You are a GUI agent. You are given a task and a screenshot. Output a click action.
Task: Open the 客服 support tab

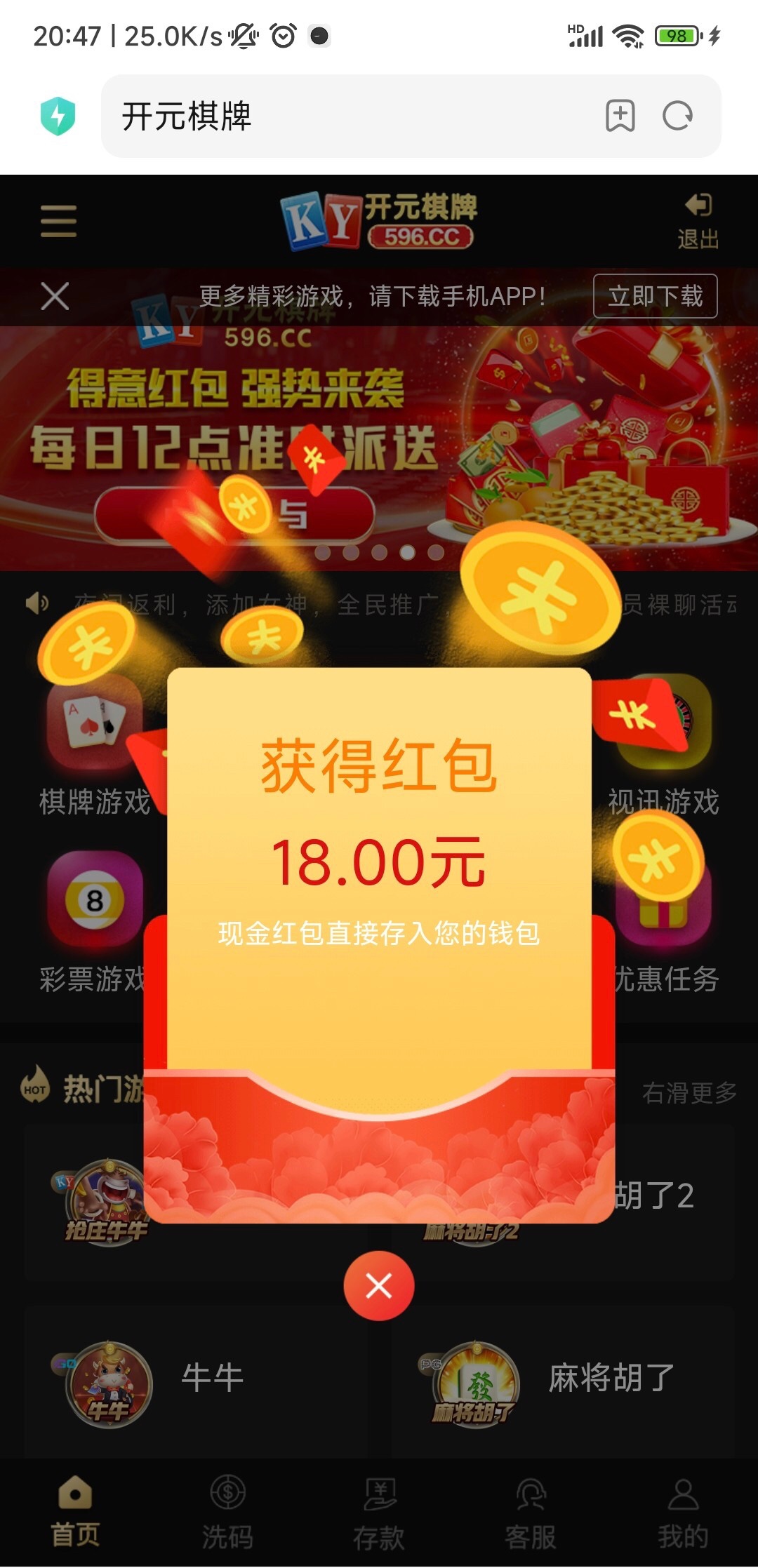coord(531,1513)
